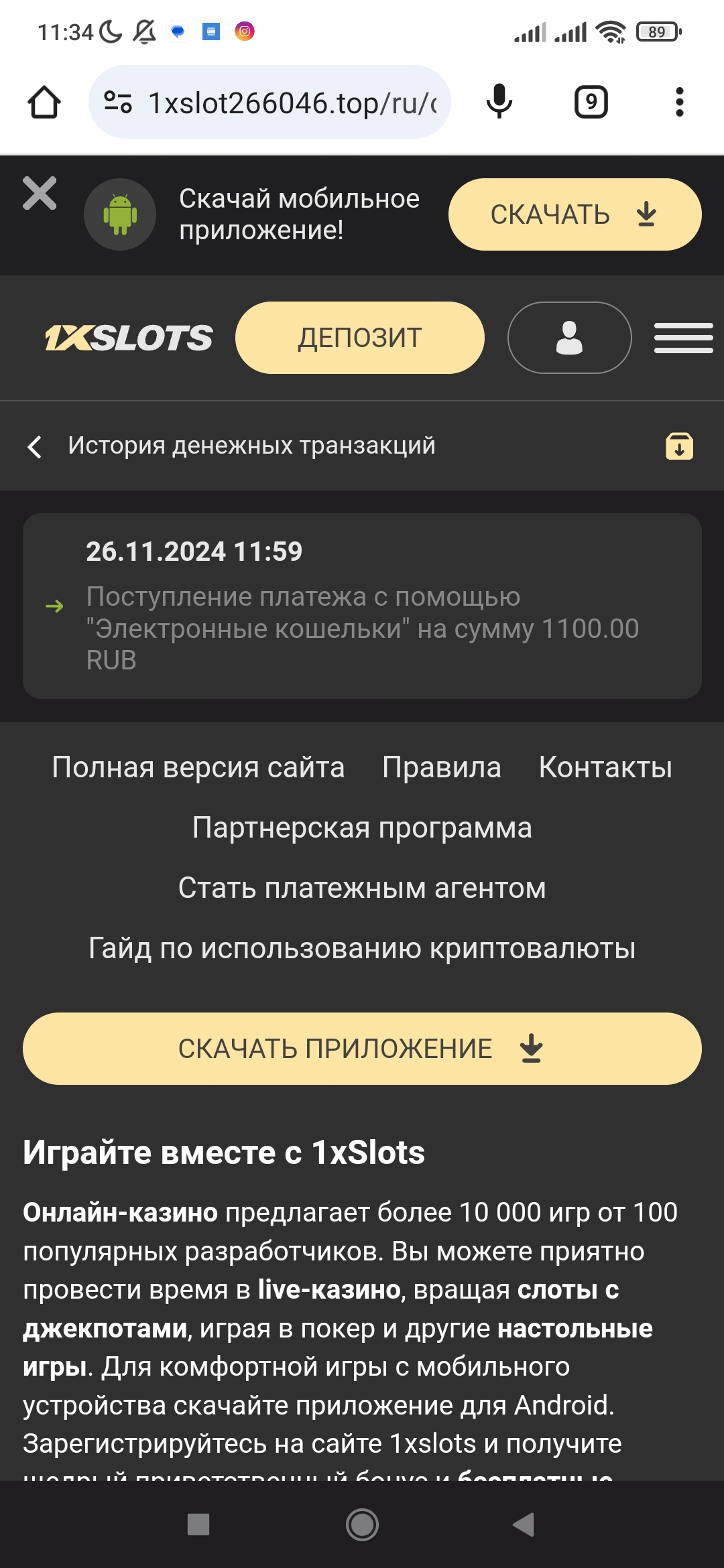Go back from История денежных транзакций
This screenshot has height=1568, width=724.
pyautogui.click(x=35, y=446)
